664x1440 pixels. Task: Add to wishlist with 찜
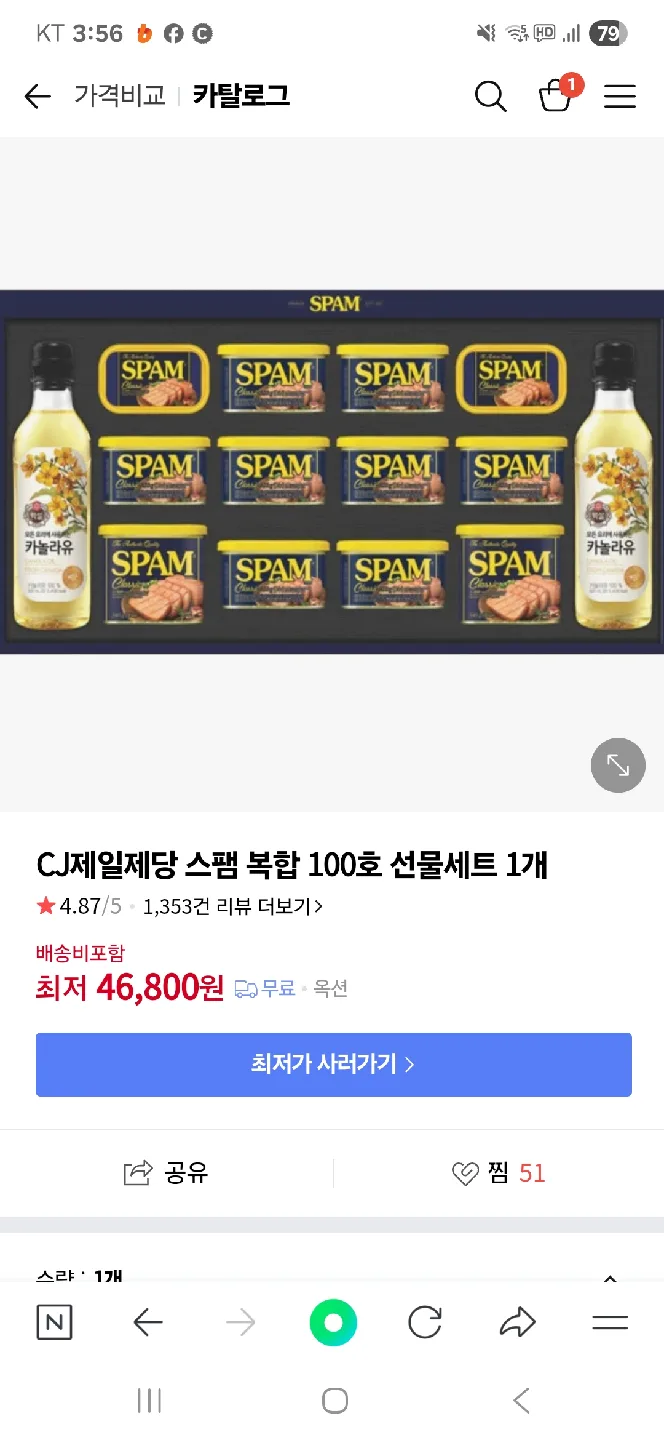(498, 1173)
